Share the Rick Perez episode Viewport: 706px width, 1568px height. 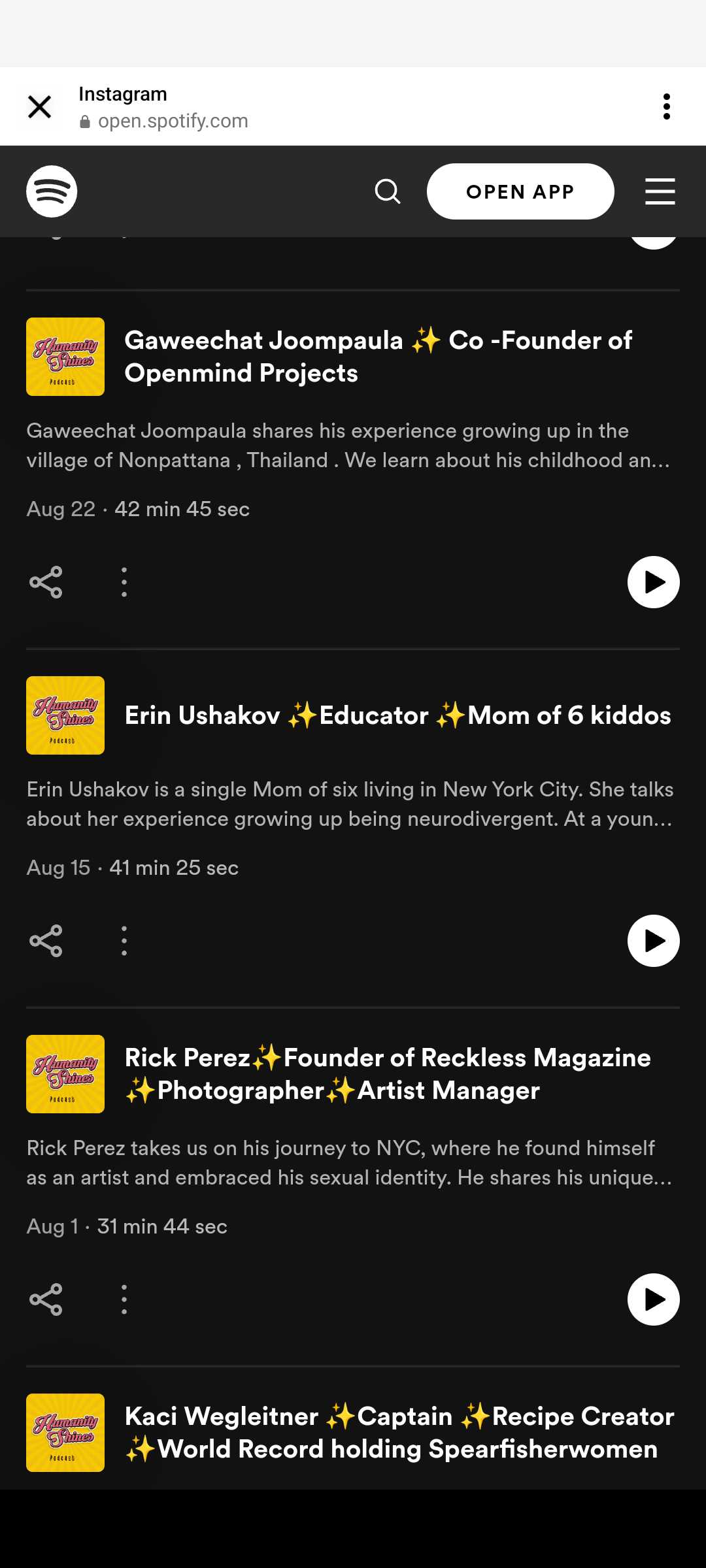(46, 1299)
